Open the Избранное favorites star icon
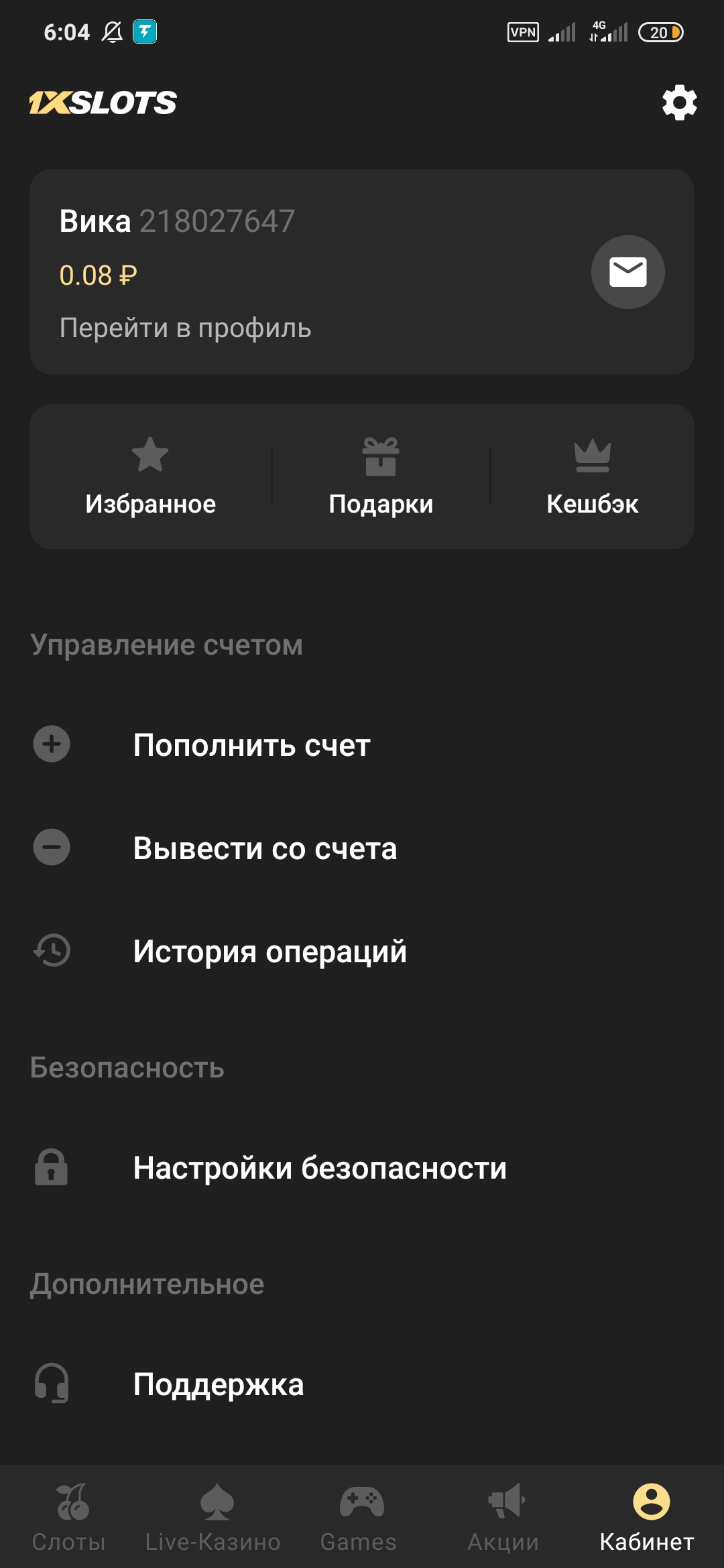The height and width of the screenshot is (1568, 724). click(x=151, y=456)
